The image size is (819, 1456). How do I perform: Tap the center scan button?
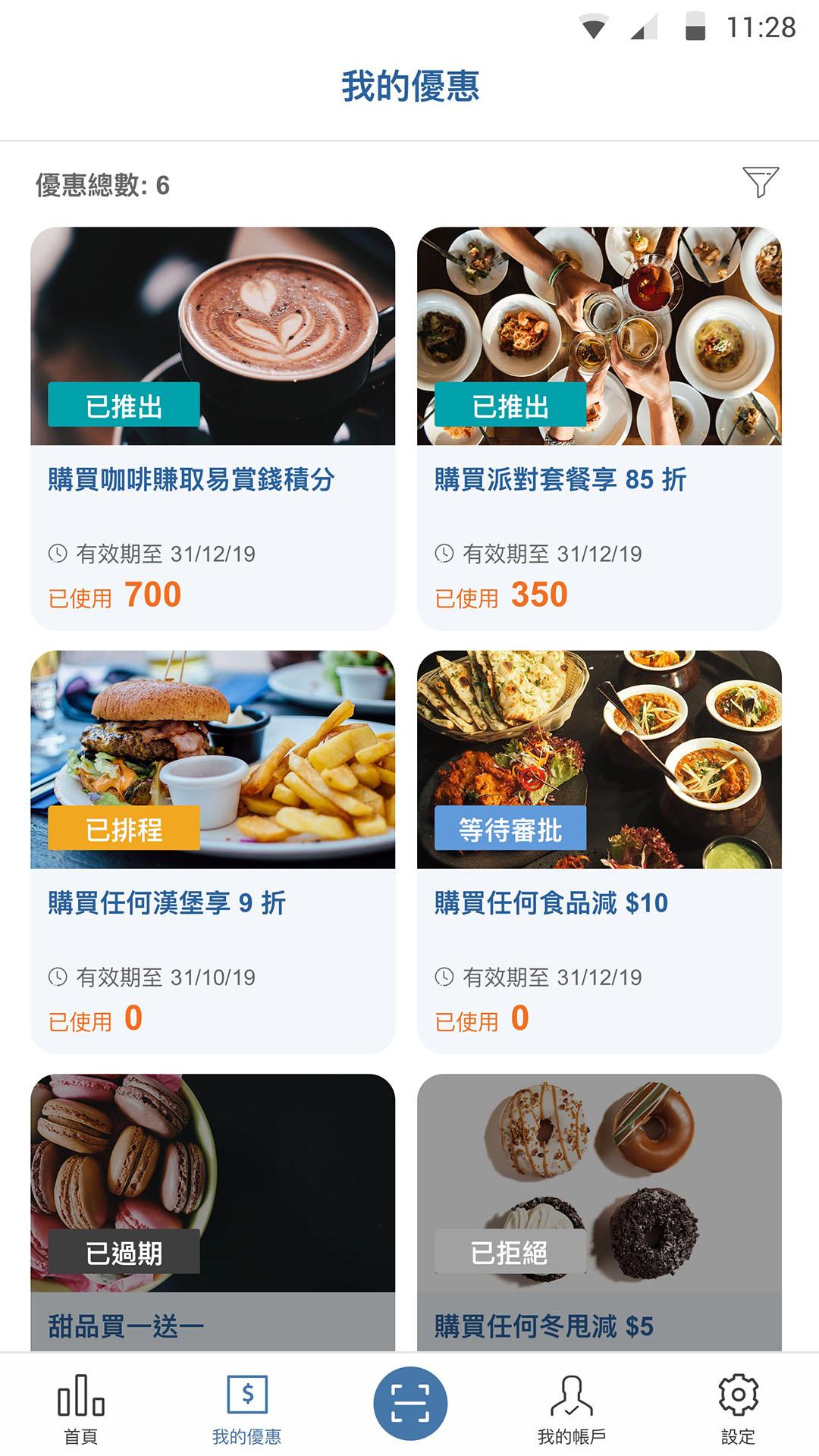coord(410,1403)
